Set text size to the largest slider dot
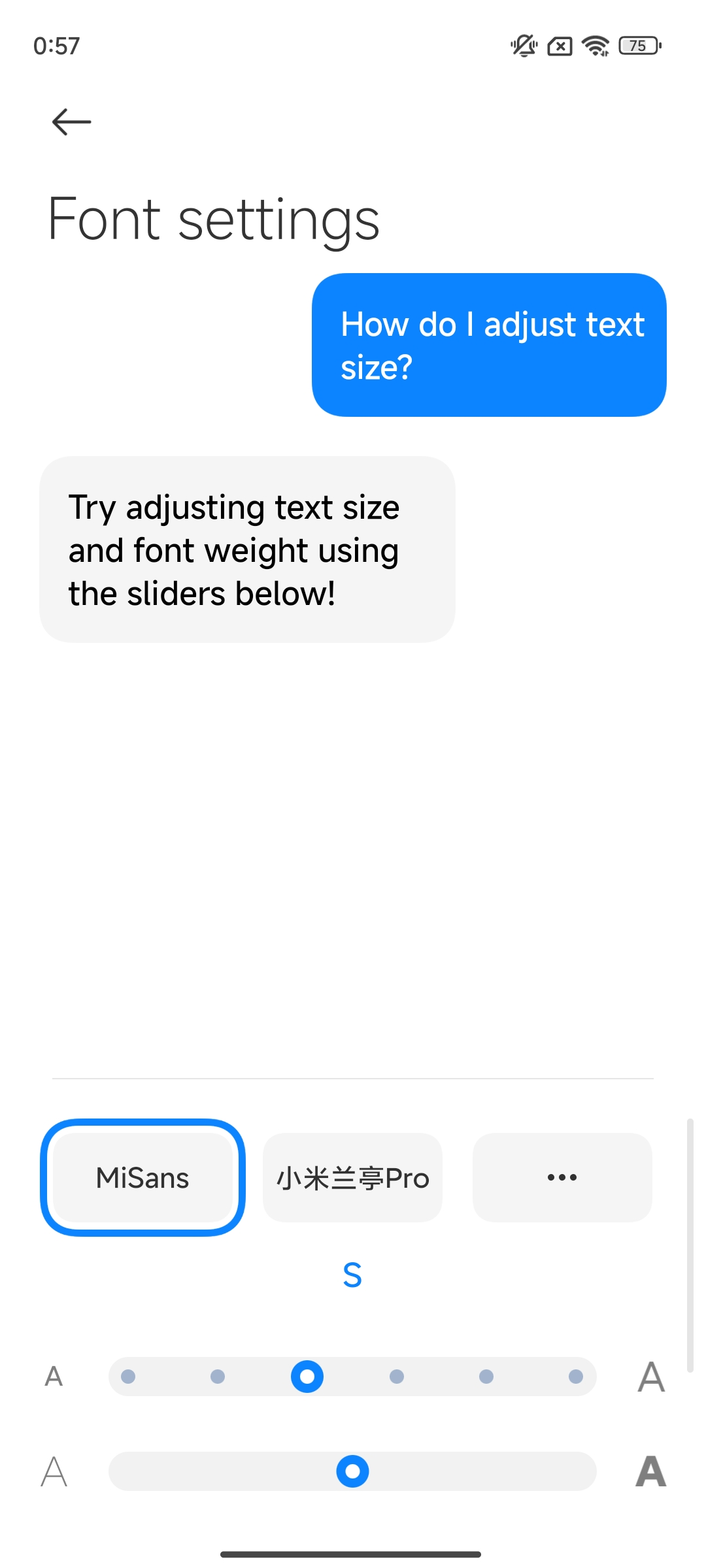Screen dimensions: 706x1568 click(x=576, y=1377)
